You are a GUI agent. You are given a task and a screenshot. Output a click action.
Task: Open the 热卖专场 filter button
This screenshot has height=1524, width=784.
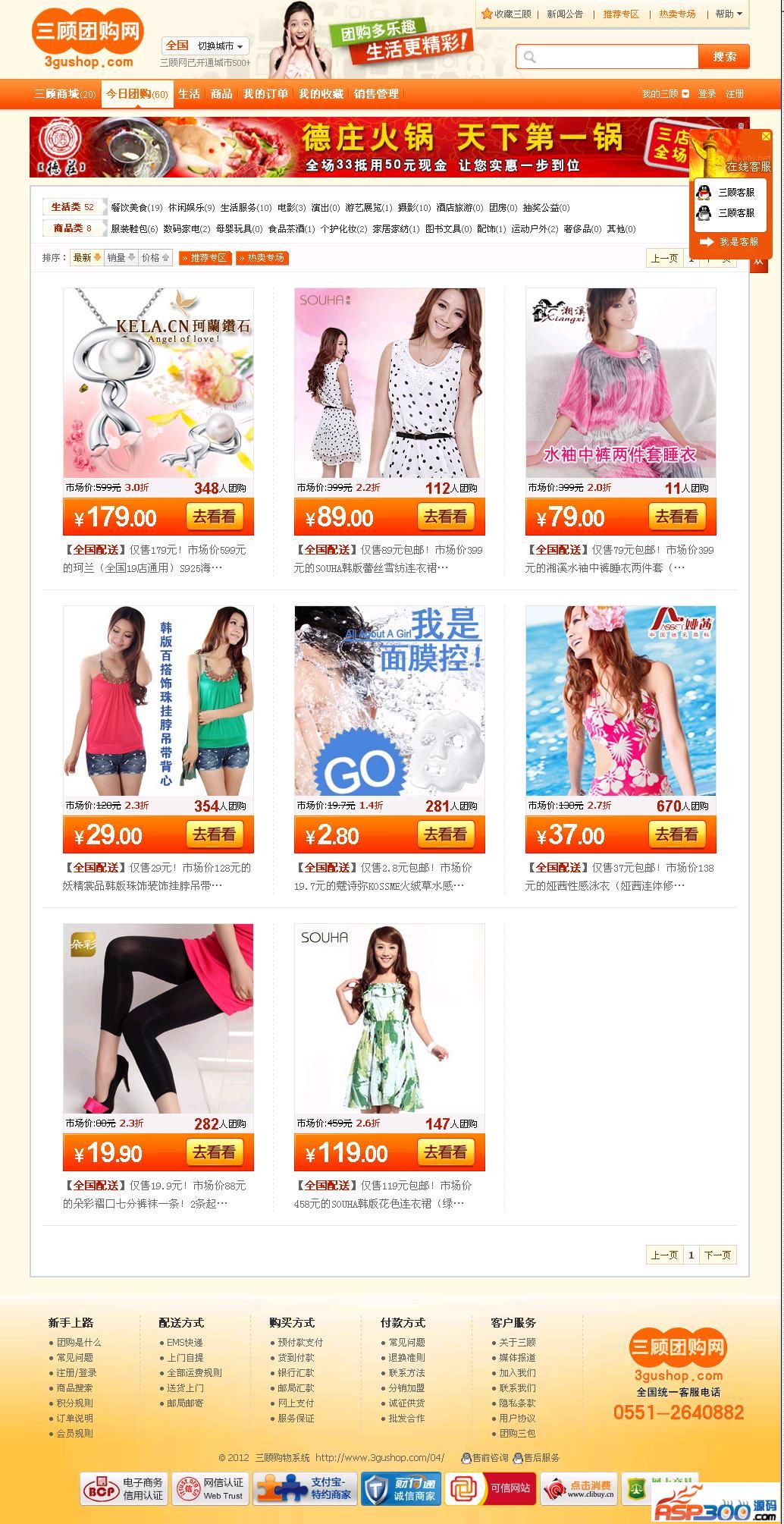[x=262, y=258]
